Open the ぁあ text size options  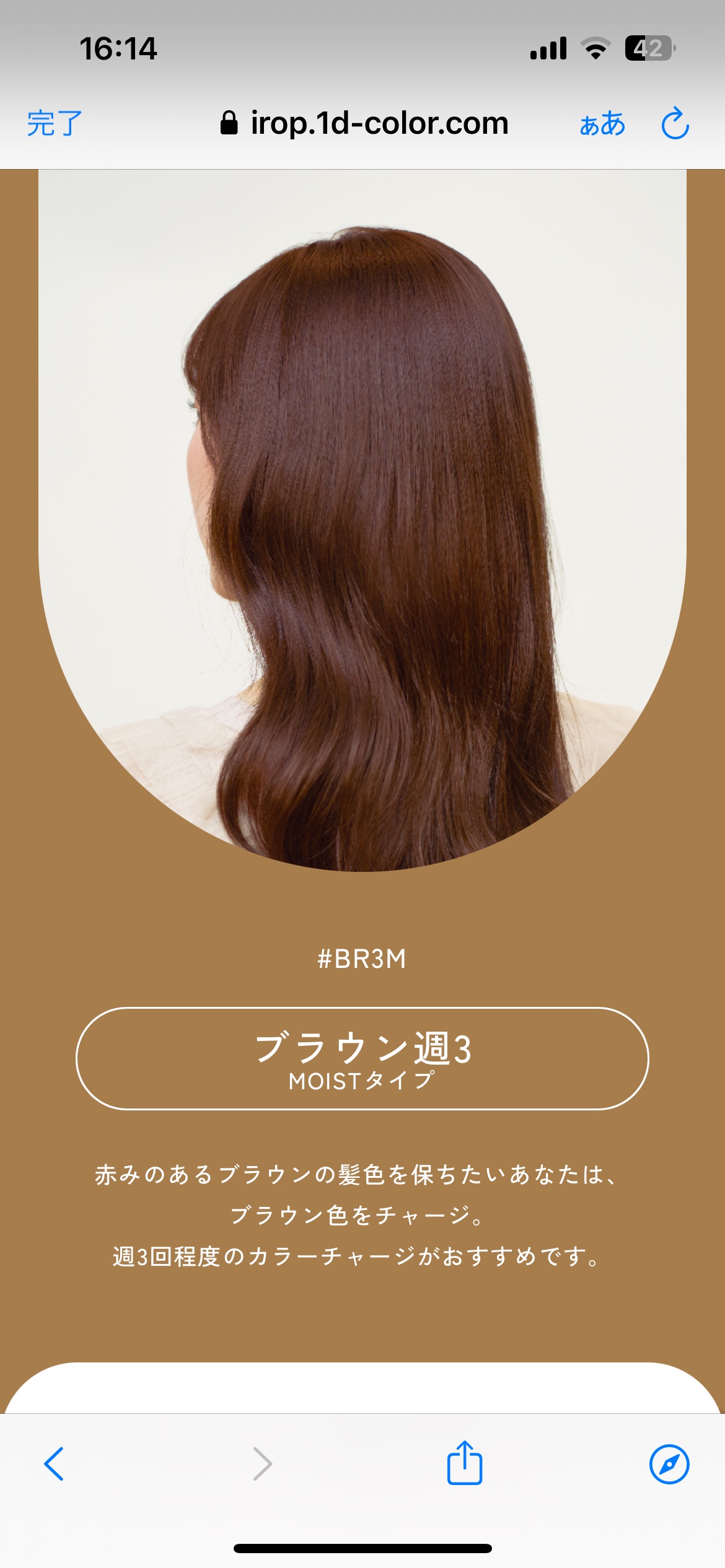(602, 124)
